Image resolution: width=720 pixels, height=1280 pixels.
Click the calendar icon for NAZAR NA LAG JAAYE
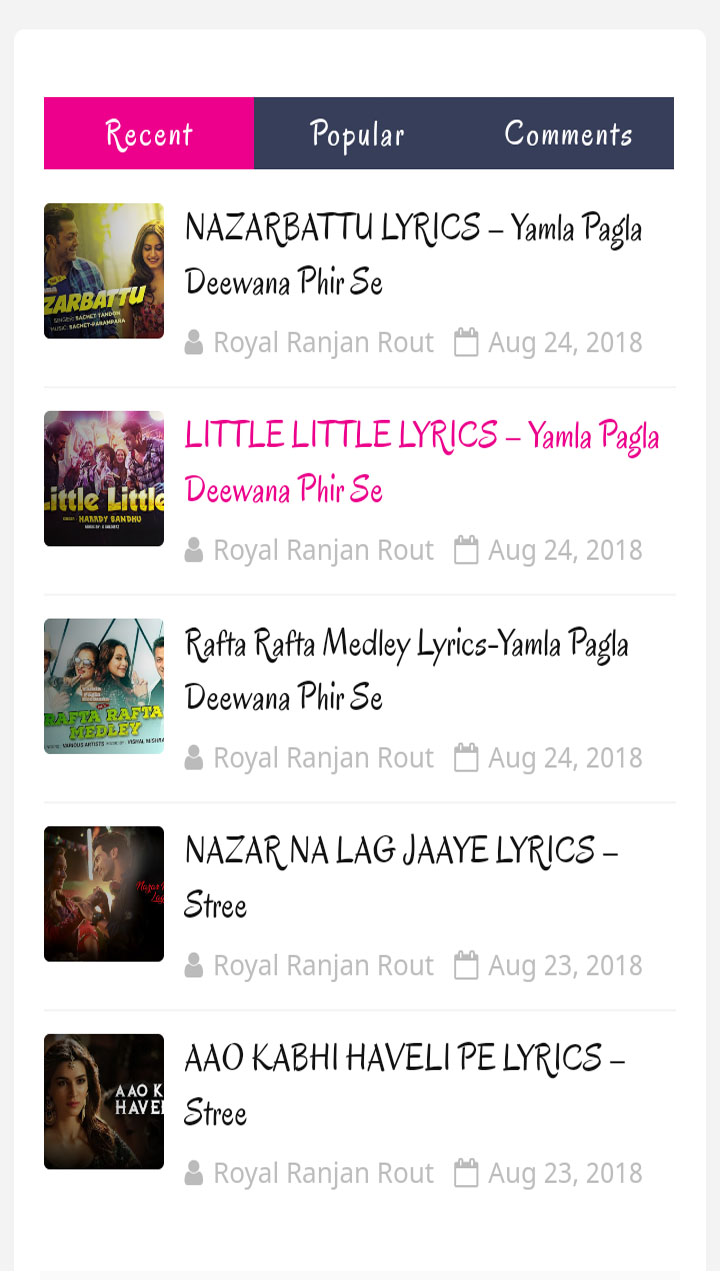466,965
